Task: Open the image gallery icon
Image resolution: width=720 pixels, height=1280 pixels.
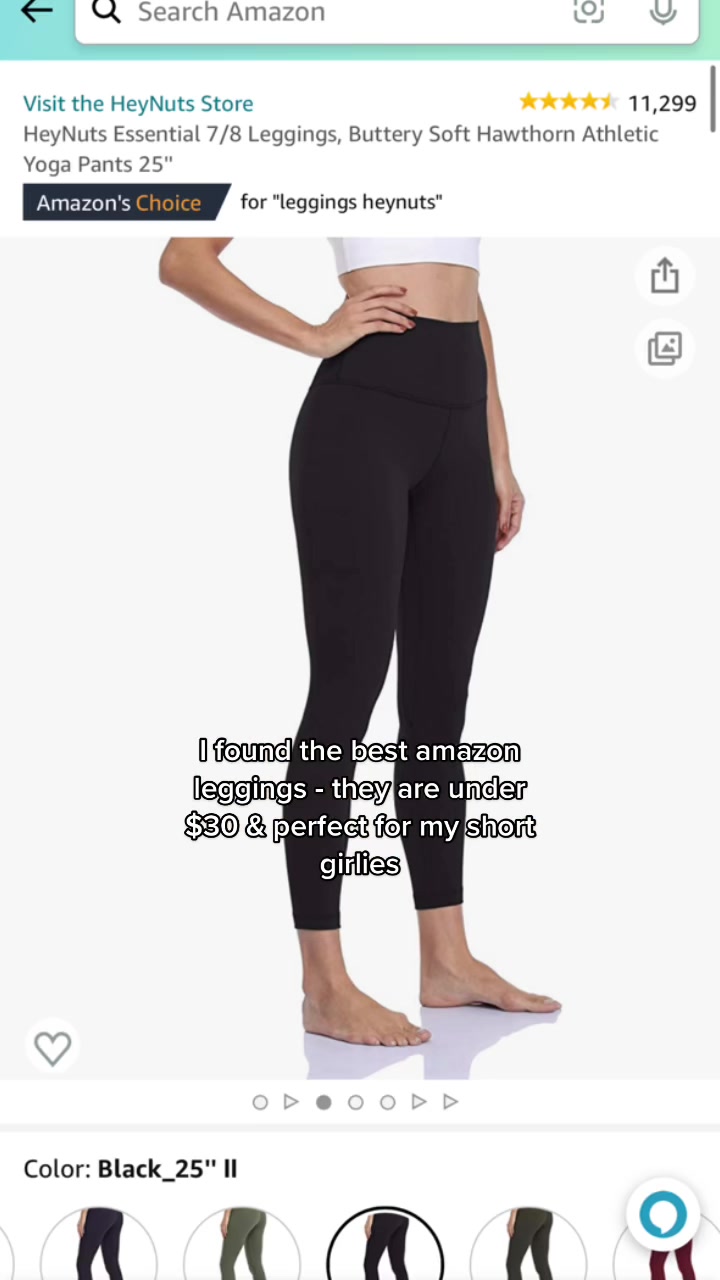Action: coord(664,348)
